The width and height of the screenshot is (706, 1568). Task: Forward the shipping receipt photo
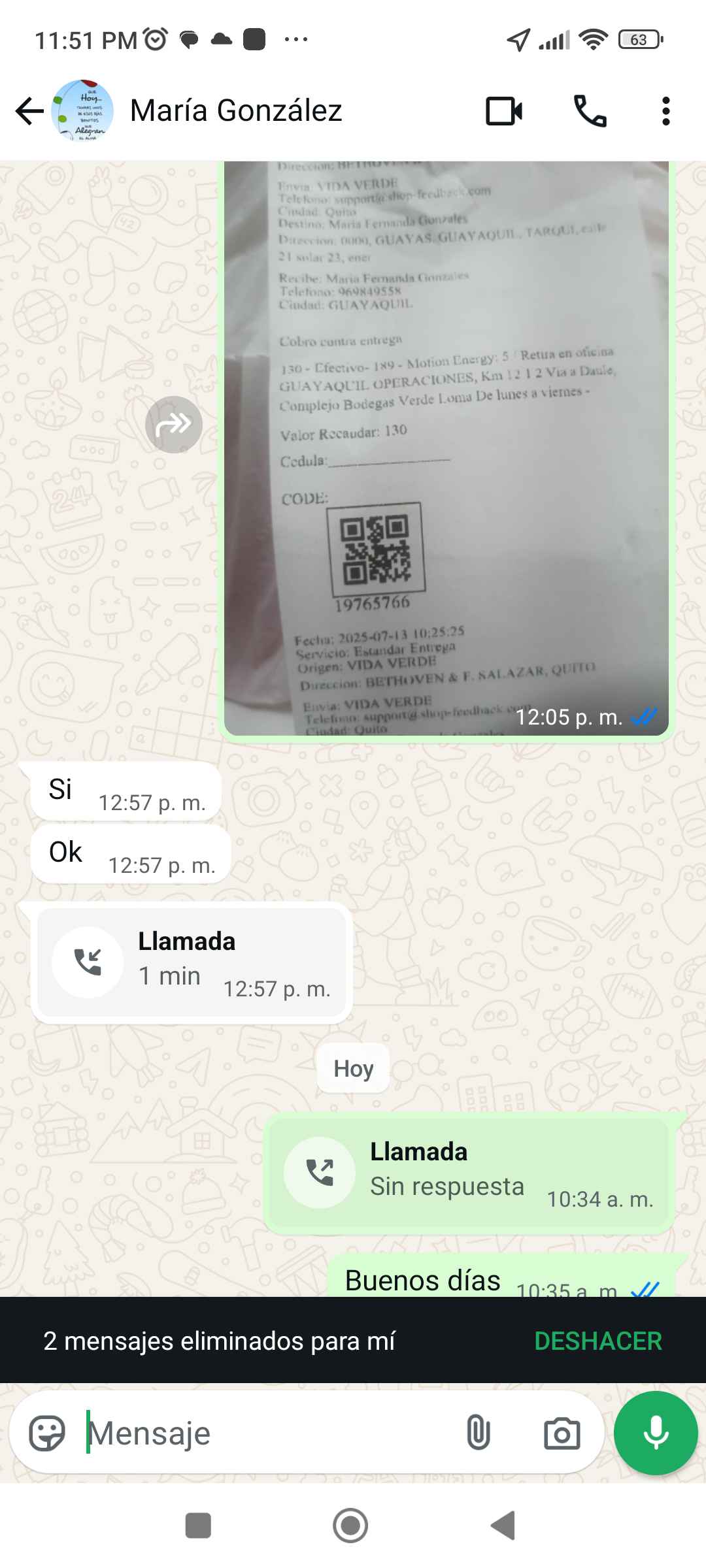(x=173, y=425)
